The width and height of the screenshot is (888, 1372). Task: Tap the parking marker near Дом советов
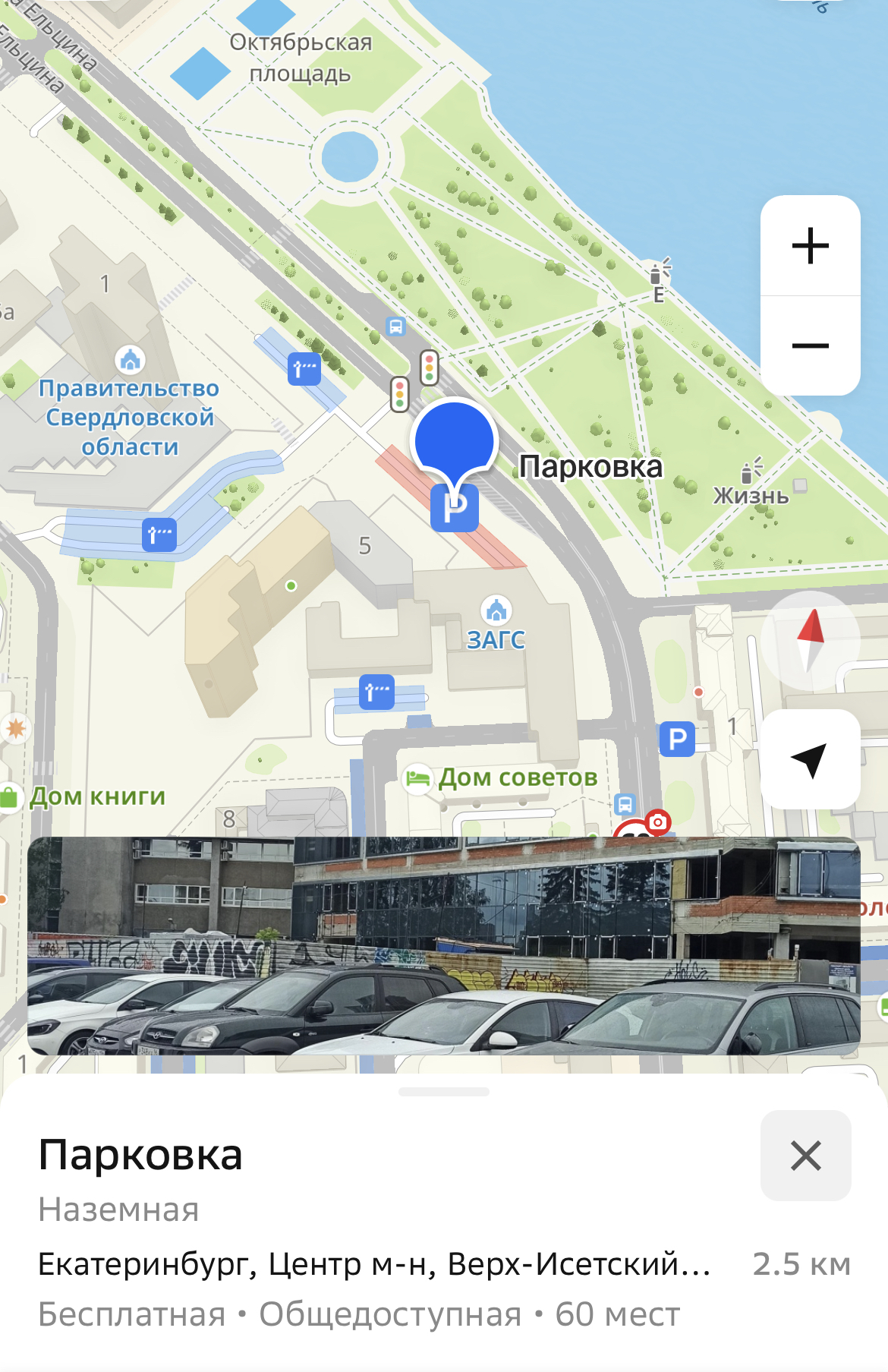click(x=677, y=738)
